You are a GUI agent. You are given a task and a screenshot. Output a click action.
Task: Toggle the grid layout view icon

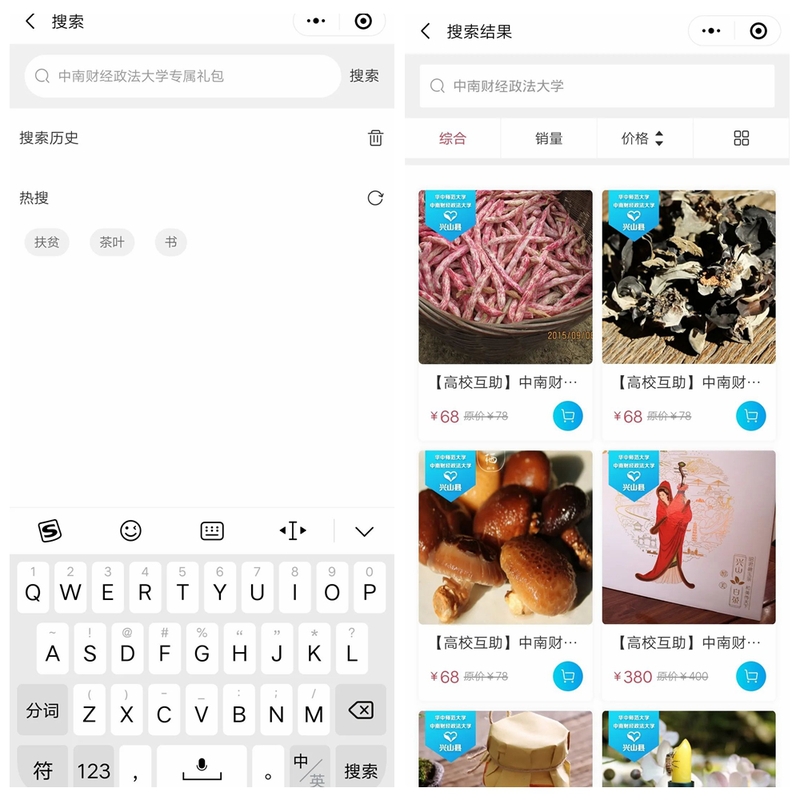click(741, 139)
